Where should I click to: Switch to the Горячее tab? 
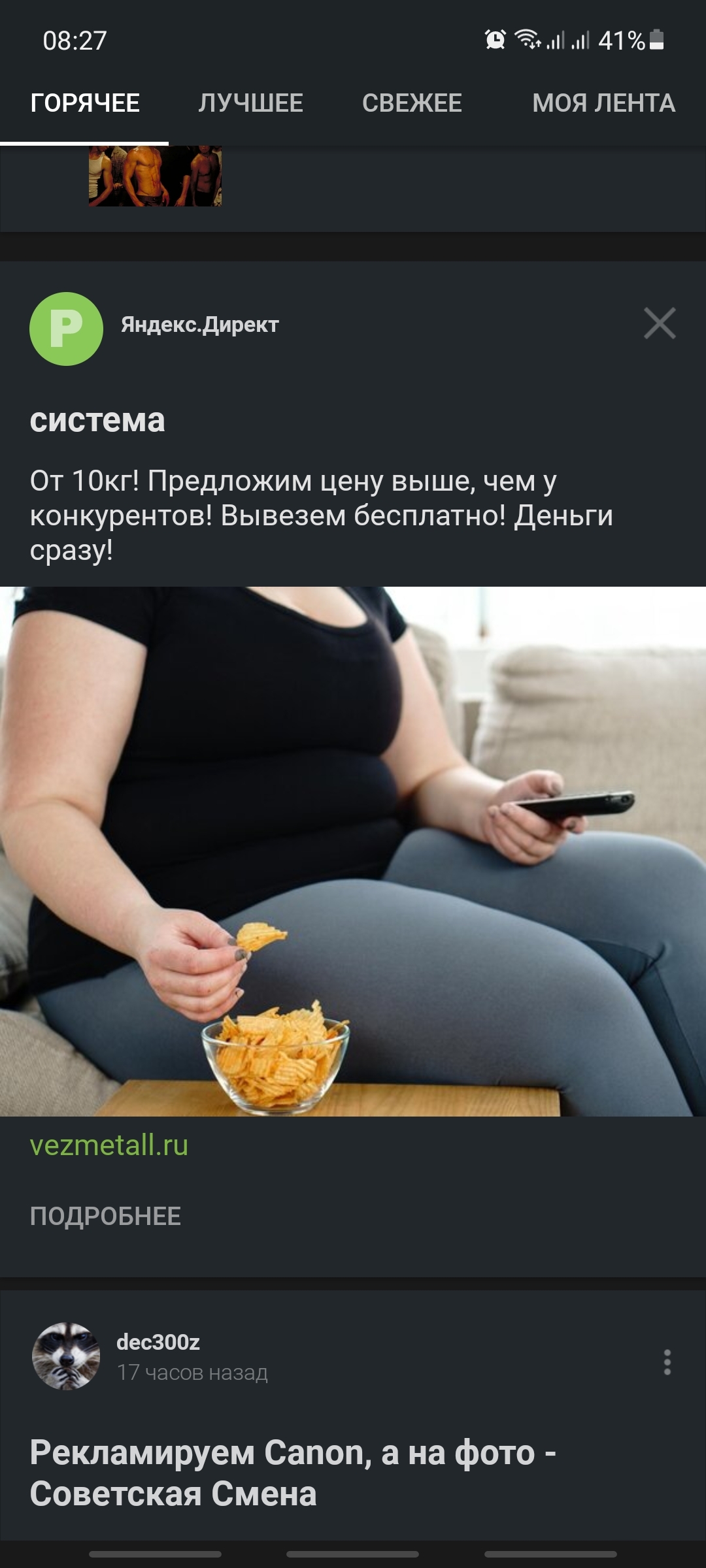click(x=85, y=103)
